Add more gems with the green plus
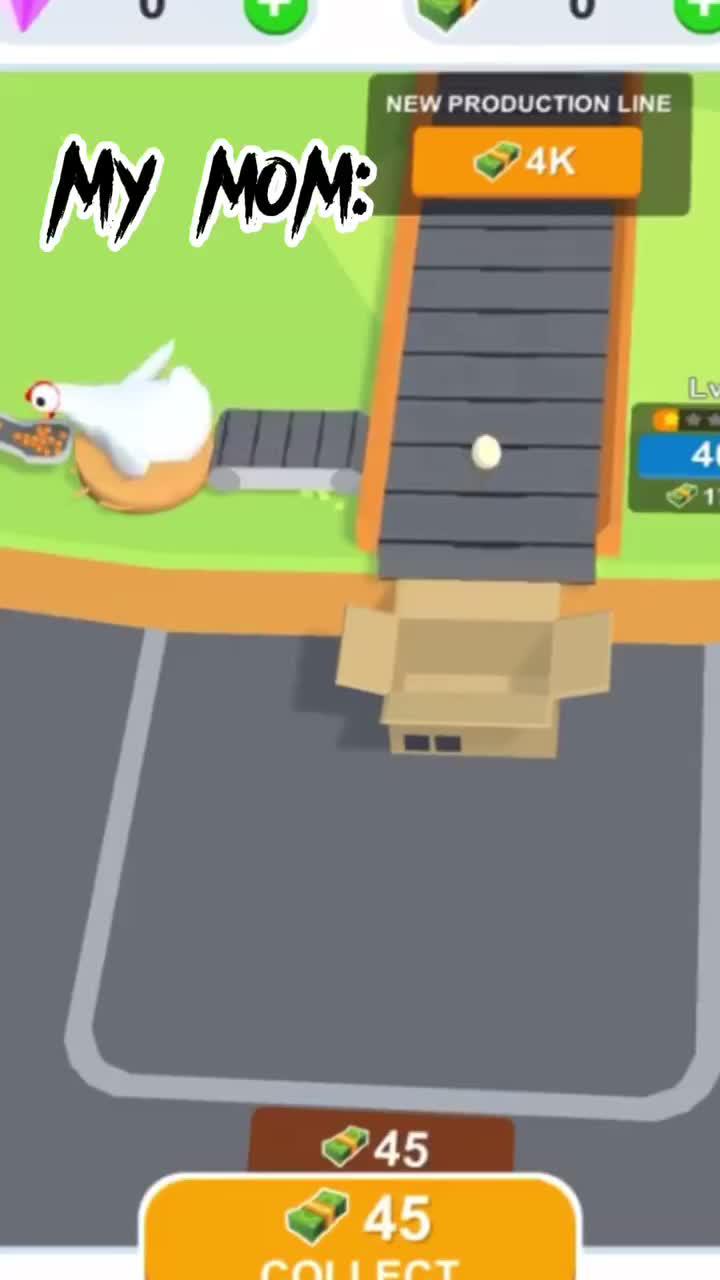This screenshot has width=720, height=1280. point(275,12)
